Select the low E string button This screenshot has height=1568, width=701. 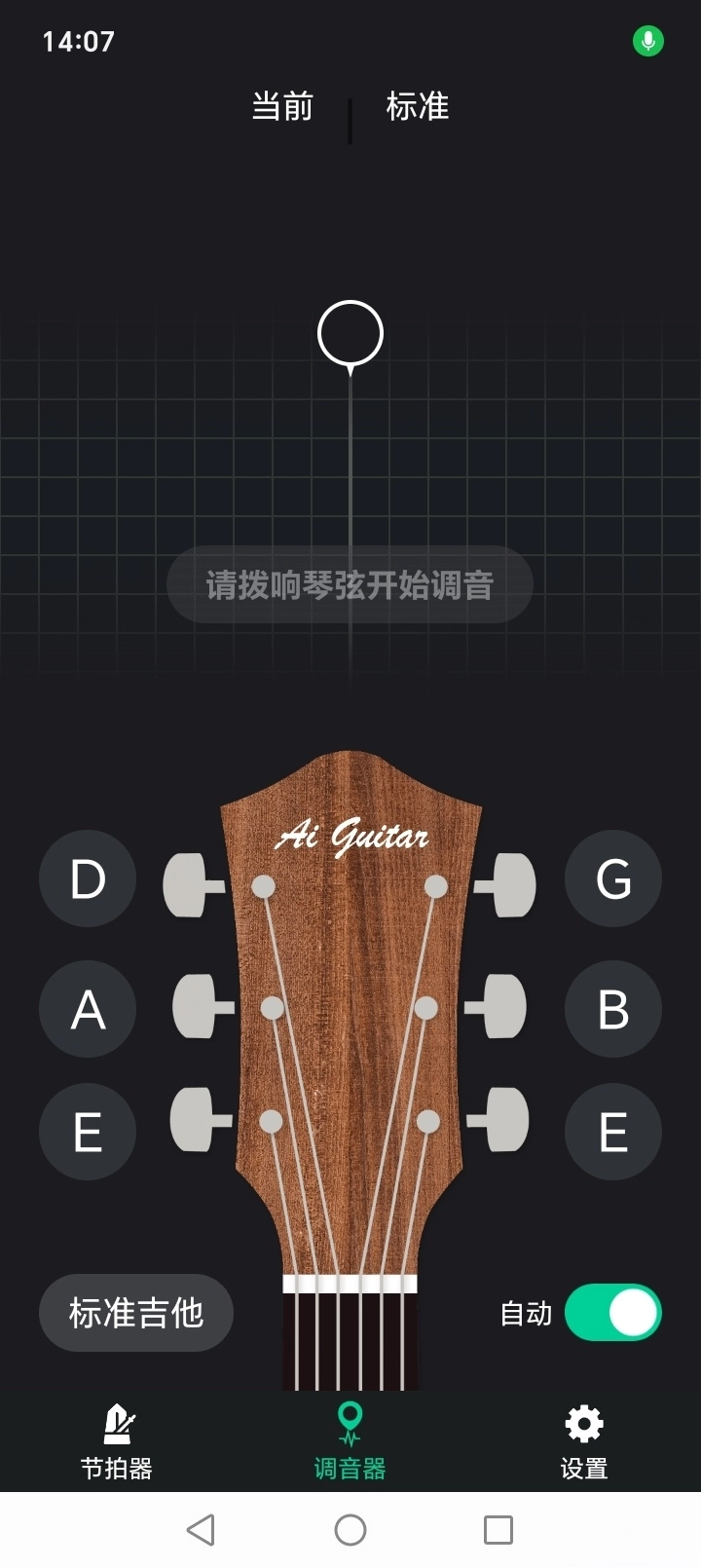(87, 1132)
